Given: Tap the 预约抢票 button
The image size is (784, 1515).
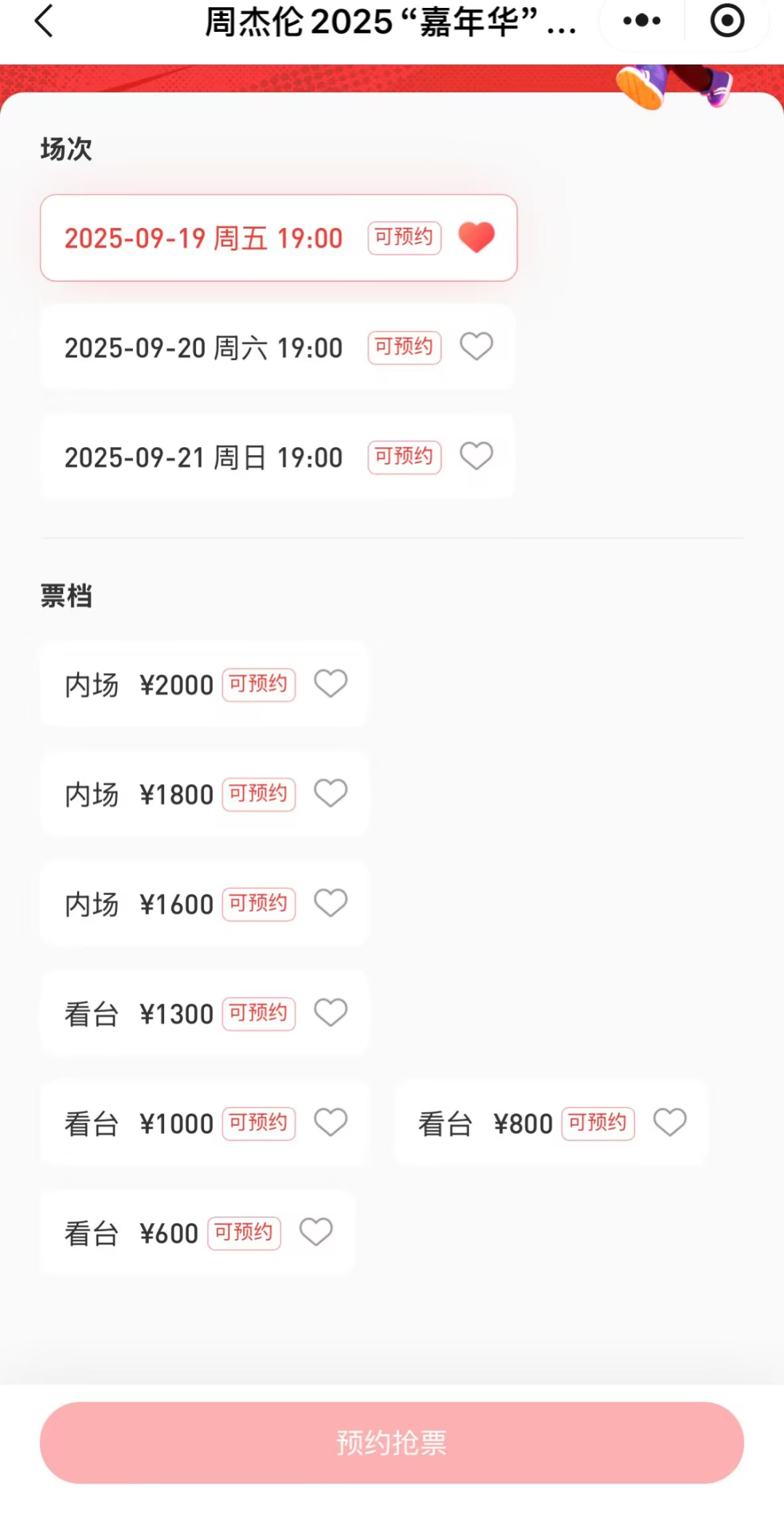Looking at the screenshot, I should (392, 1442).
